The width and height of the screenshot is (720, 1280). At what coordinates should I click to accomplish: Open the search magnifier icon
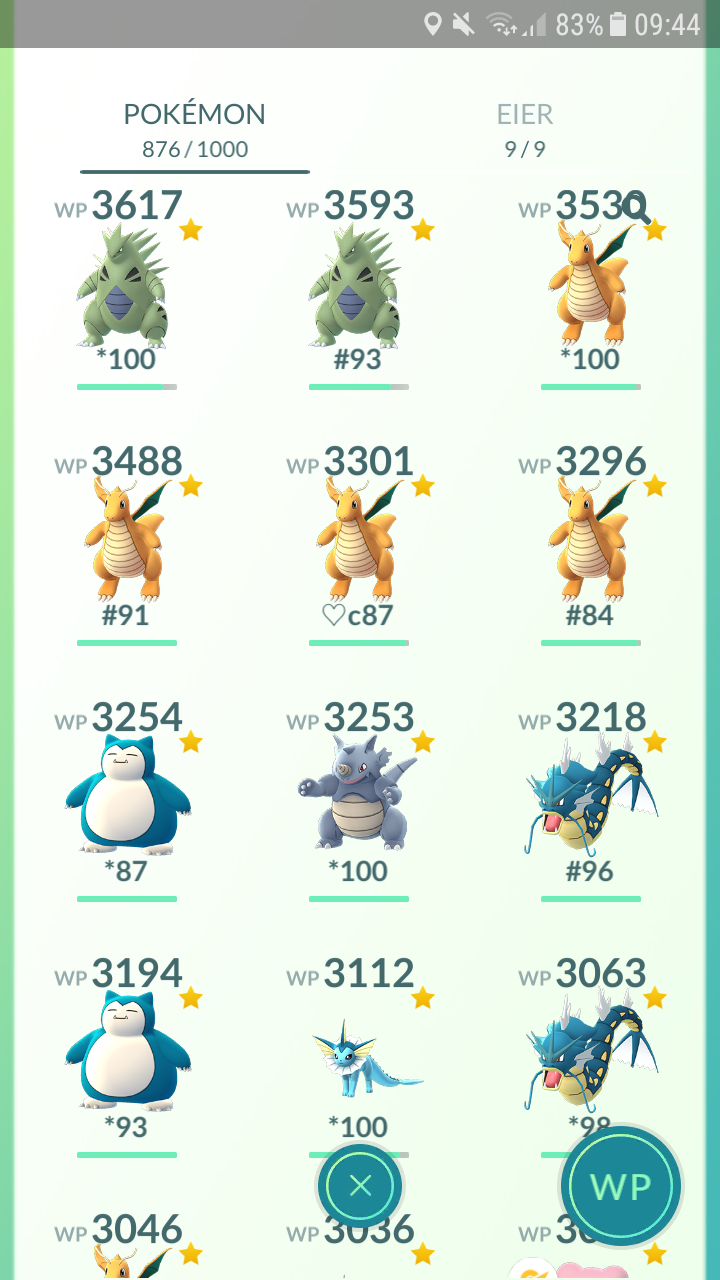point(636,209)
